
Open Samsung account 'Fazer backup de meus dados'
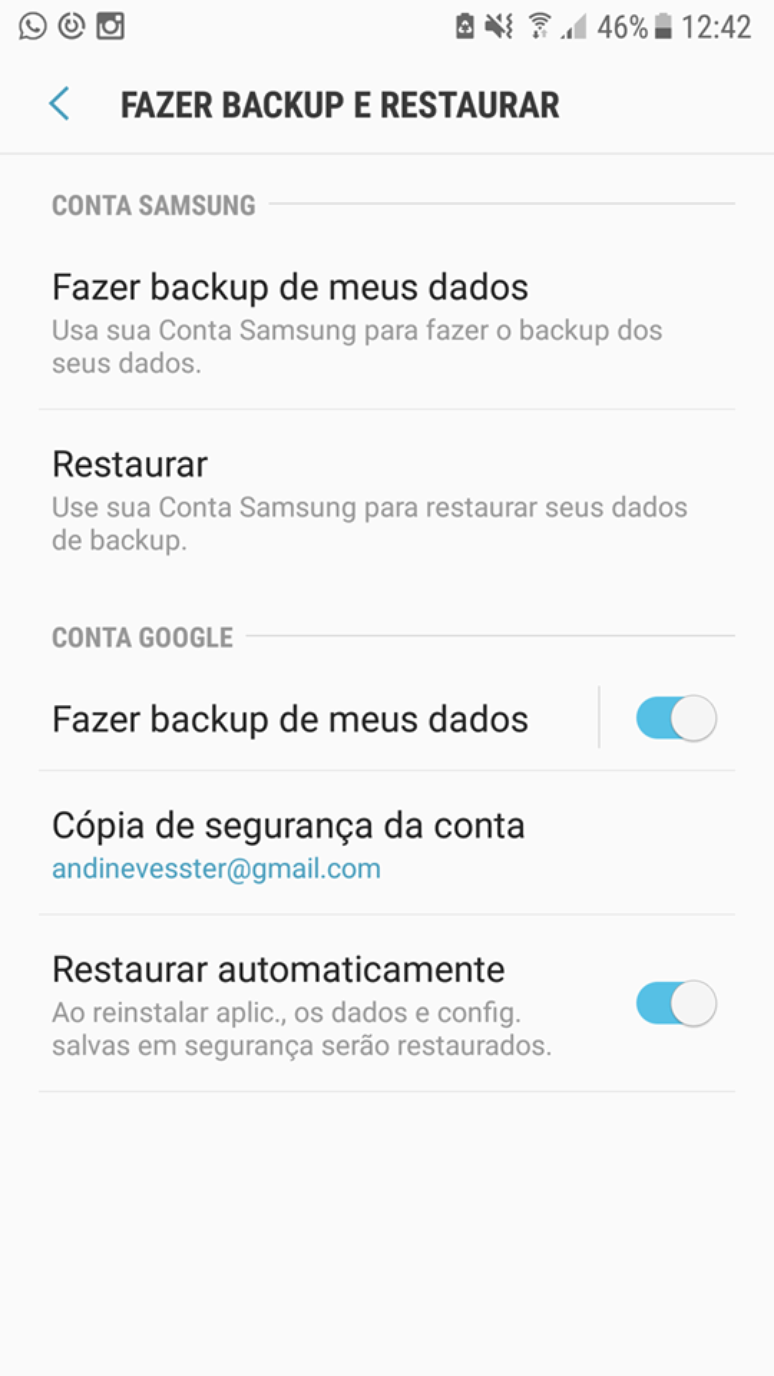387,321
